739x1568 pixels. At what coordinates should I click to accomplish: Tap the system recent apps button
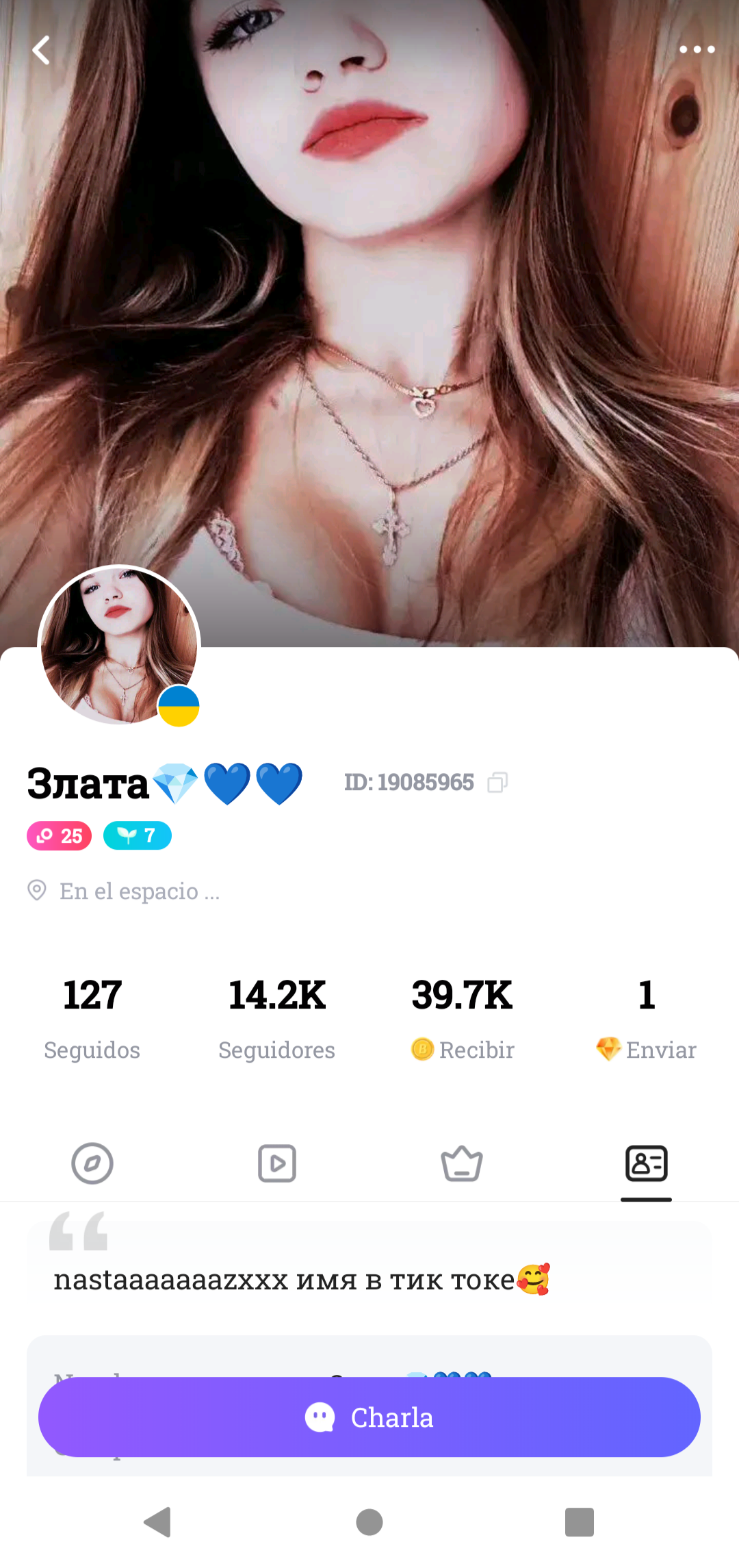(579, 1522)
